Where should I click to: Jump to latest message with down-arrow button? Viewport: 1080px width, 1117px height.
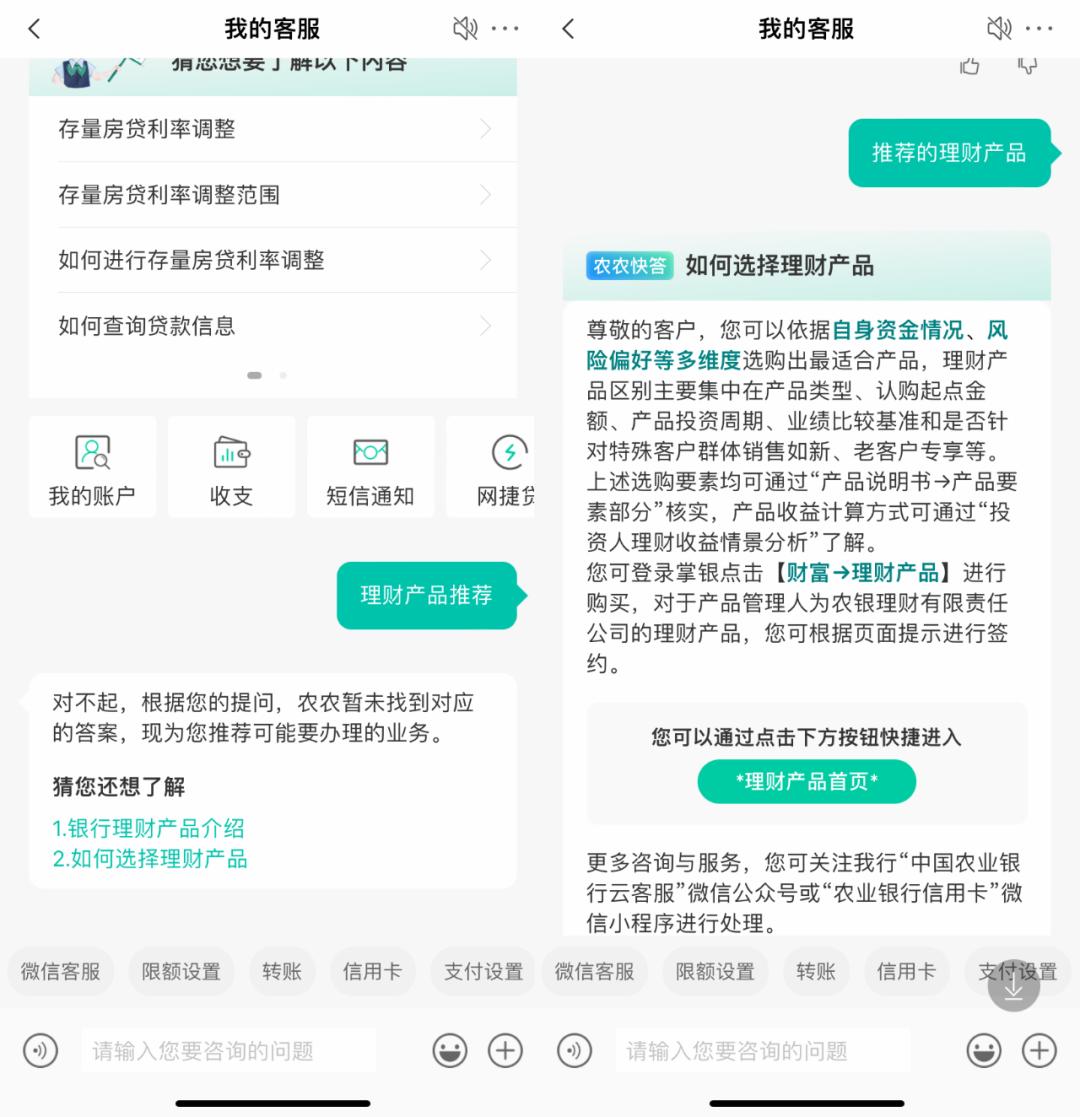pos(1013,985)
